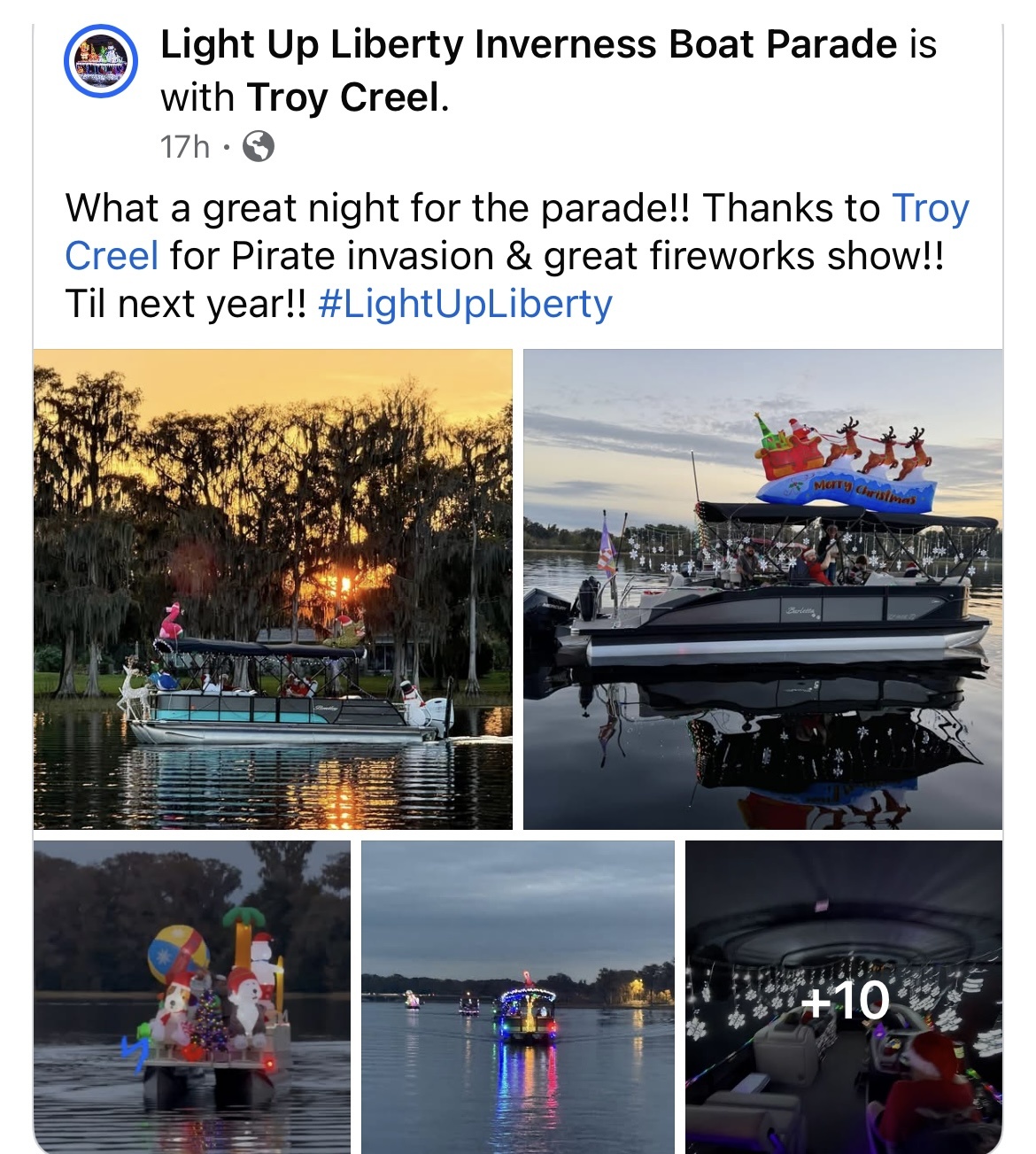View the +10 more photos
The height and width of the screenshot is (1154, 1036).
844,996
